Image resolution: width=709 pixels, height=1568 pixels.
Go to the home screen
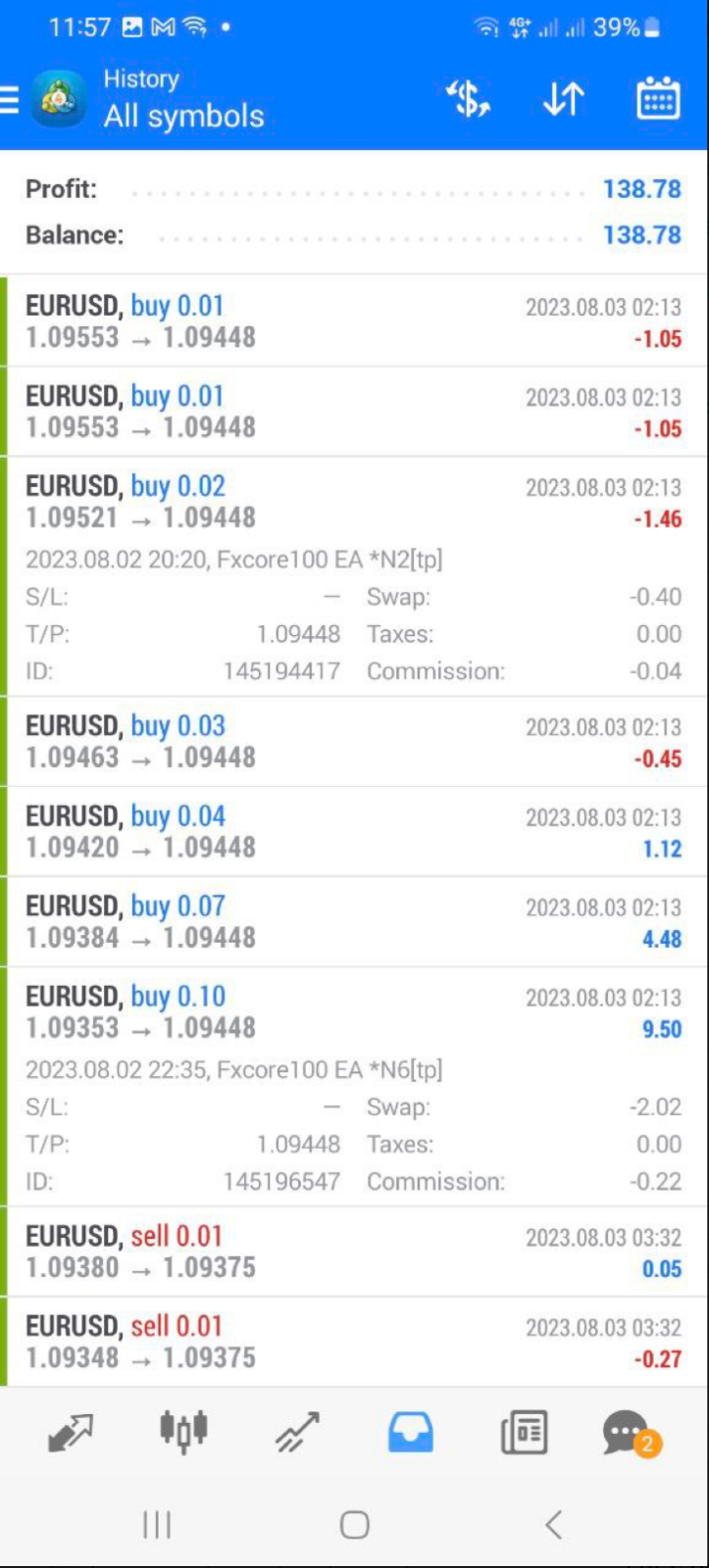(354, 1525)
